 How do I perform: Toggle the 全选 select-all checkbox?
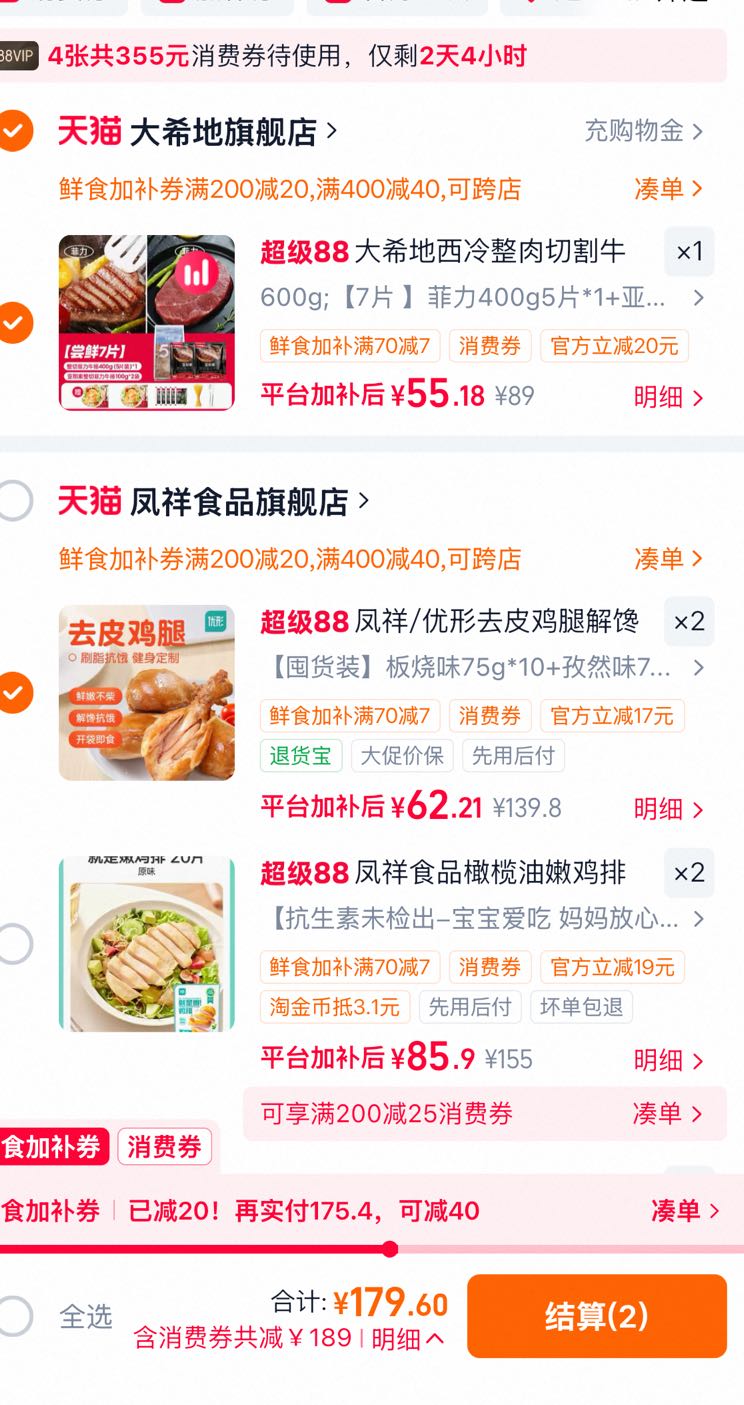pos(14,1316)
